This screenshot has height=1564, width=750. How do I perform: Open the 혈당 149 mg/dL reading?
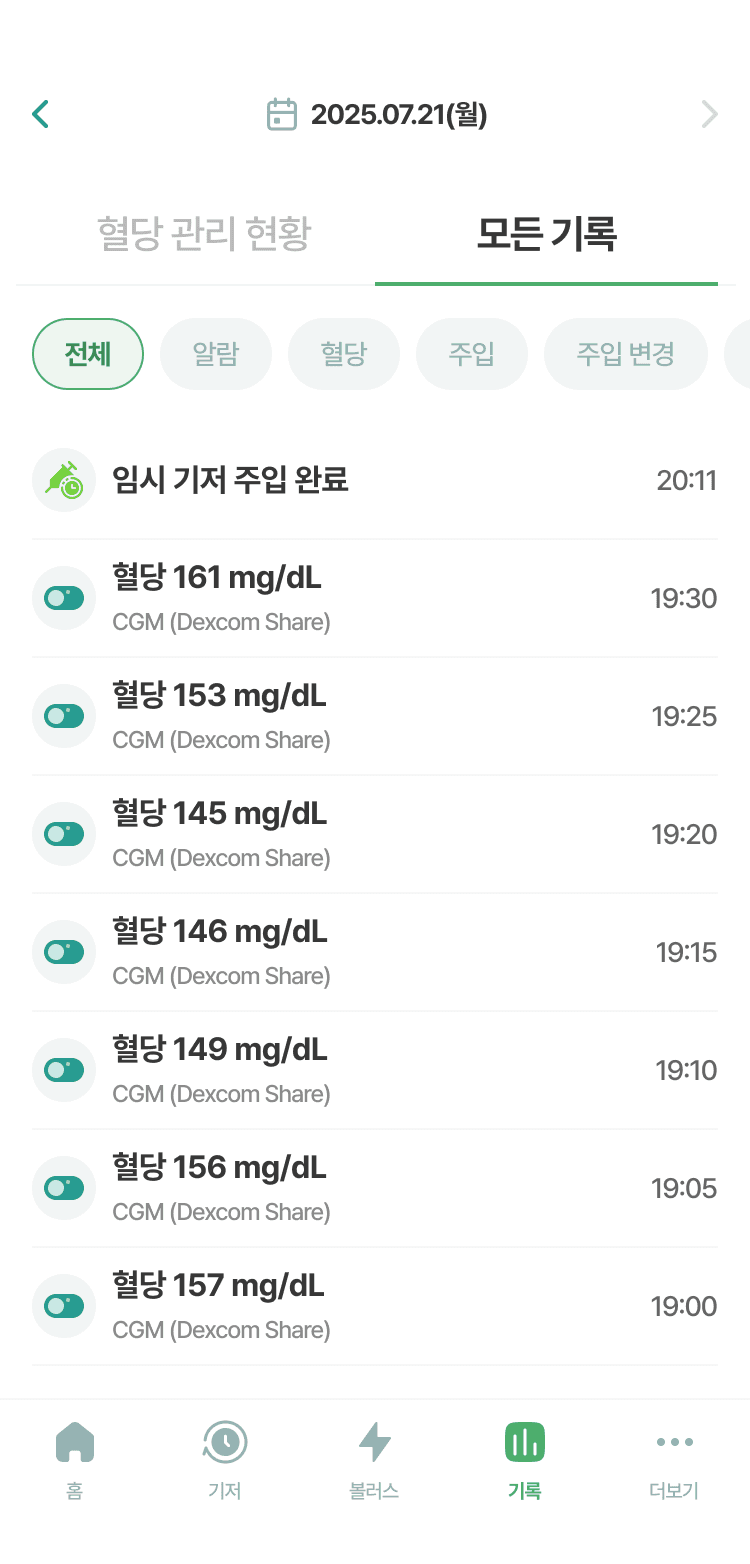[x=374, y=1070]
